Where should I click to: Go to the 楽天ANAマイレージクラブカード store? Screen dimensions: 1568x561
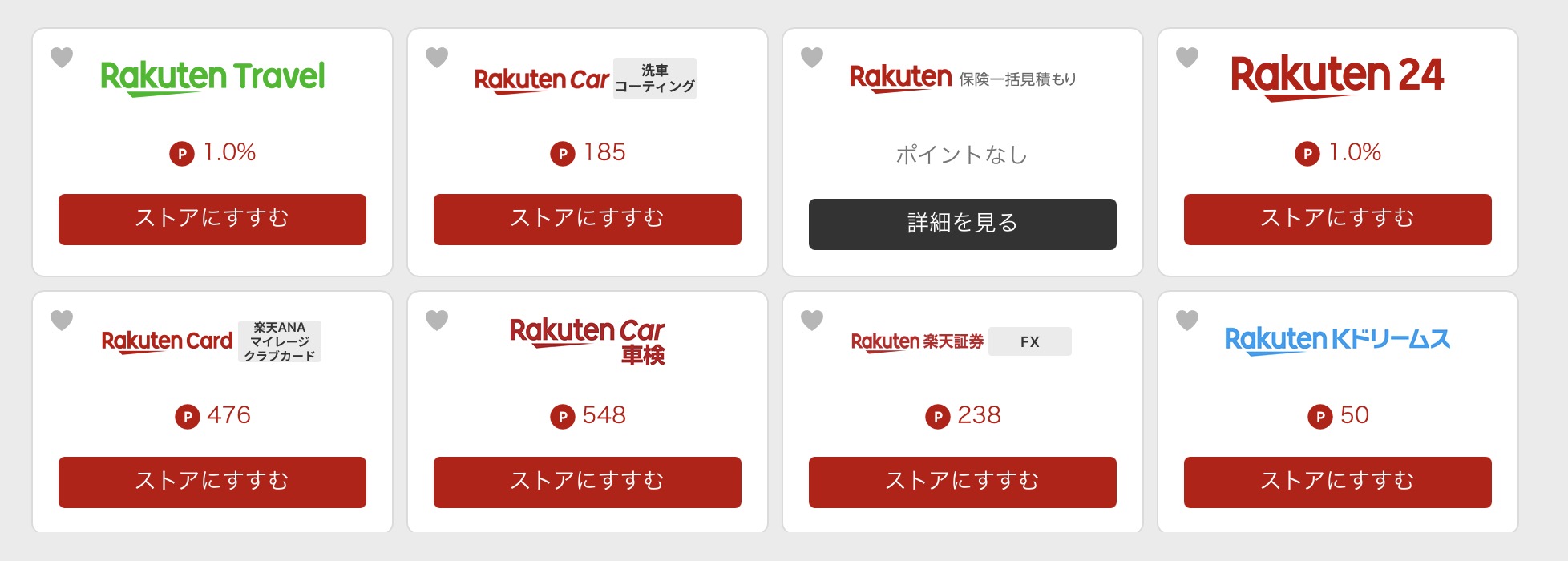click(x=212, y=482)
